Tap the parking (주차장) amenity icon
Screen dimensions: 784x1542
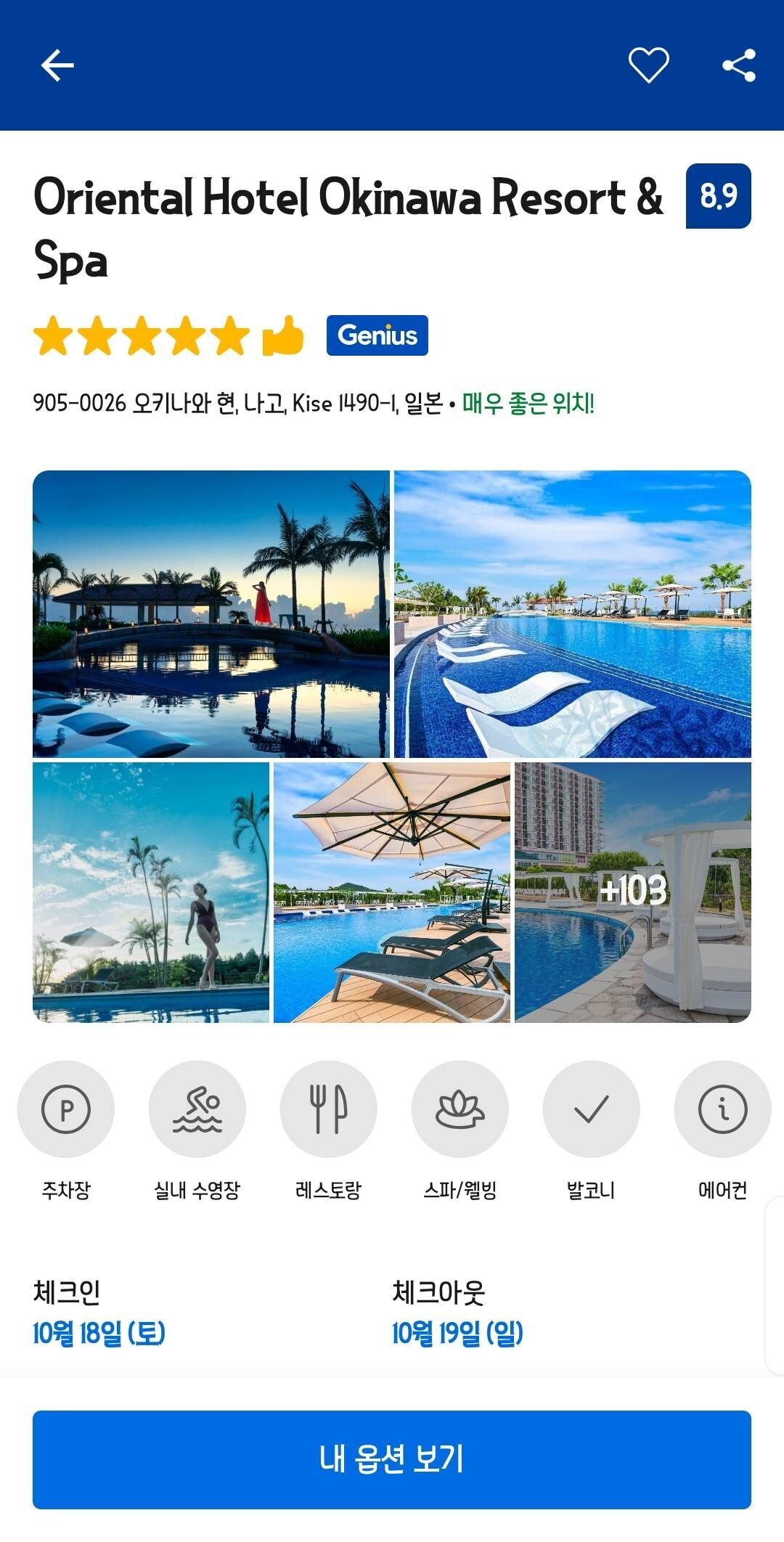tap(65, 1109)
